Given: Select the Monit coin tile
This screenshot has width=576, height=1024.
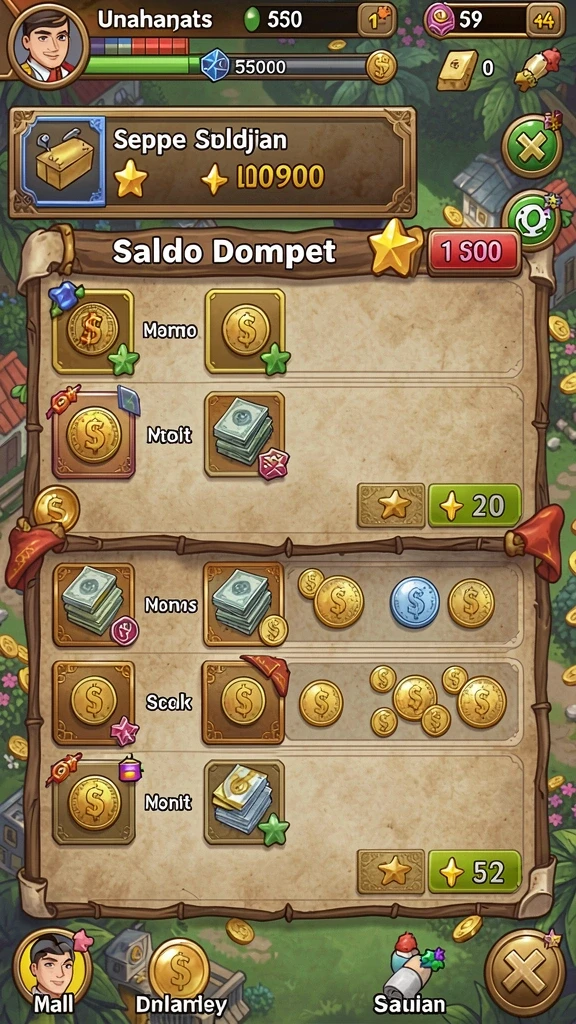Looking at the screenshot, I should (93, 801).
